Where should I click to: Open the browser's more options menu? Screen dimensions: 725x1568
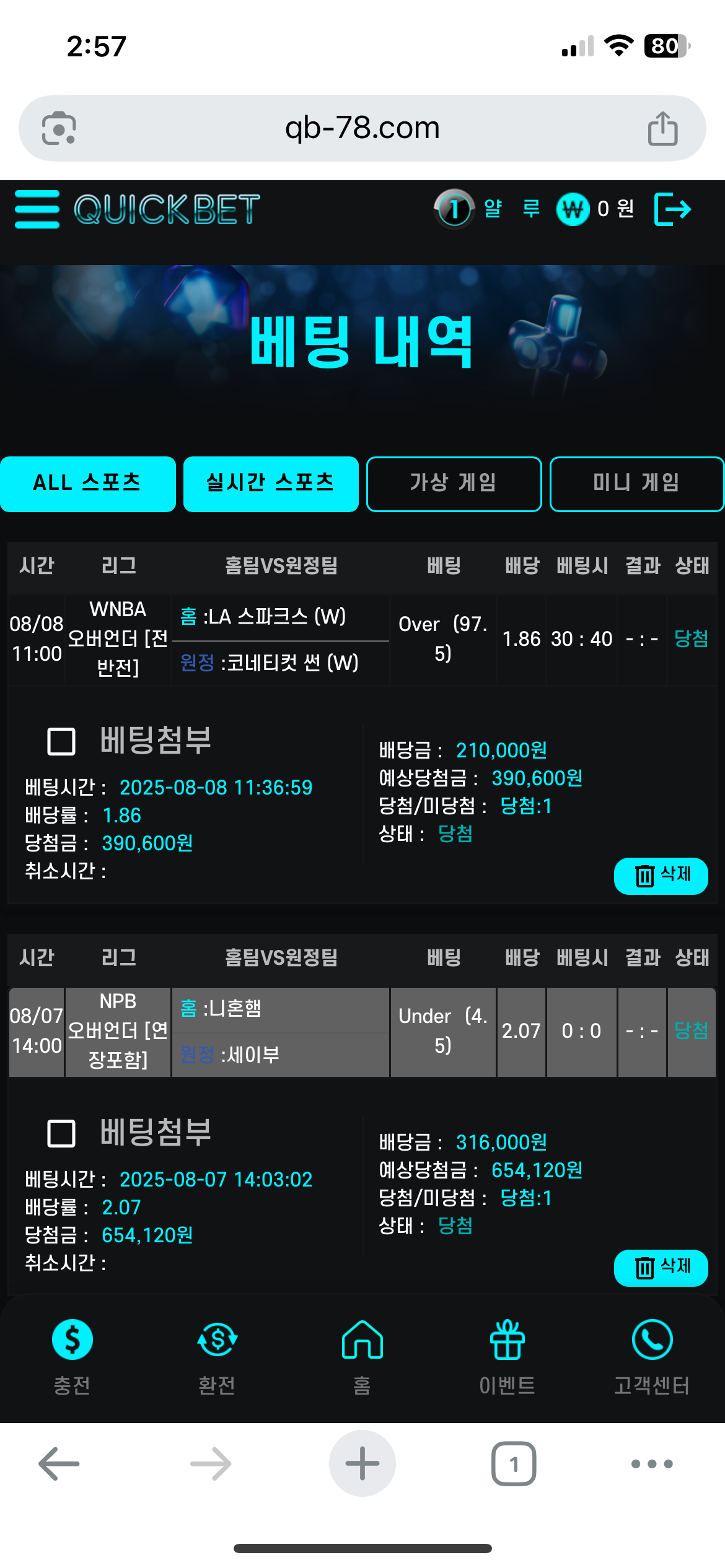click(652, 1464)
